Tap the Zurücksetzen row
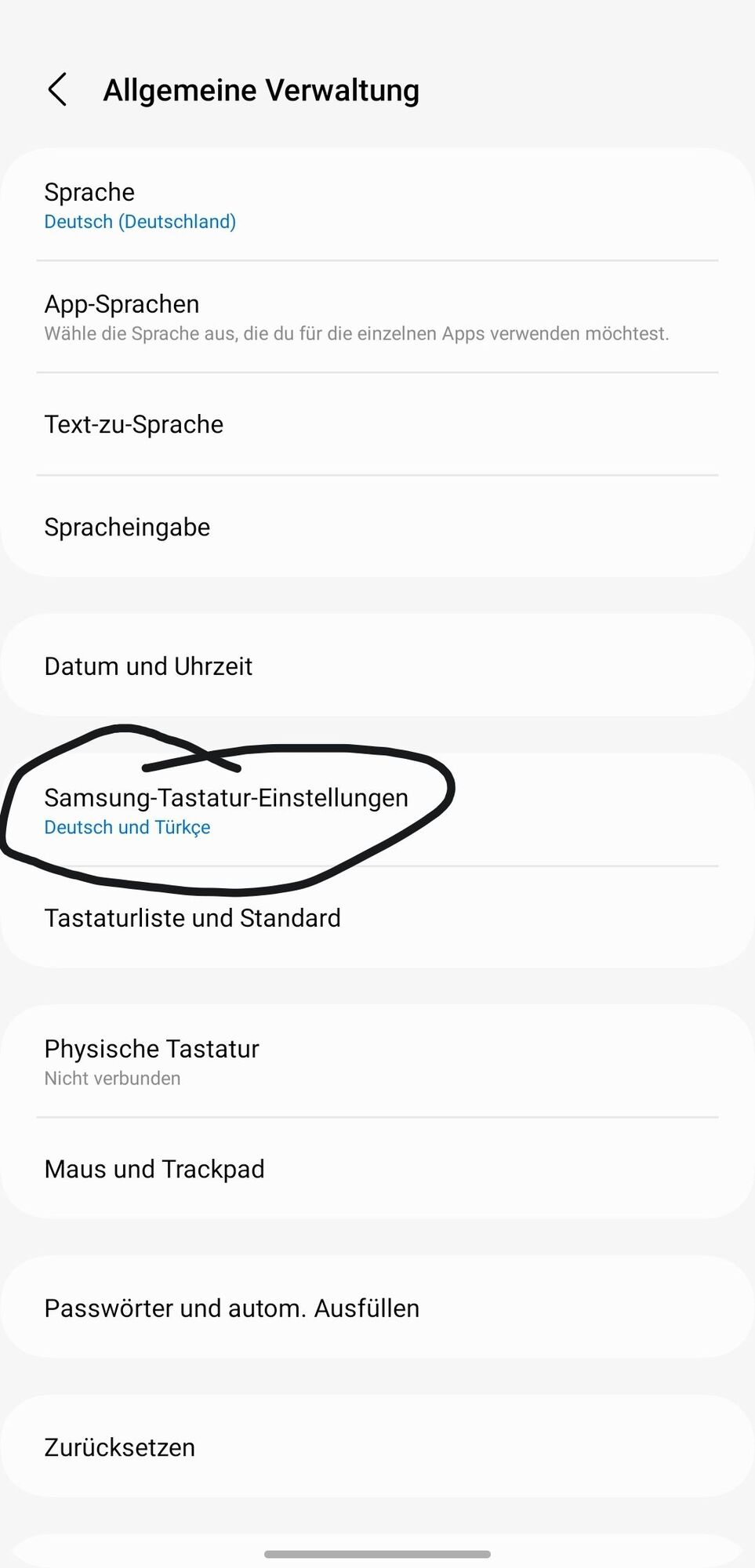Viewport: 755px width, 1568px height. (376, 1446)
